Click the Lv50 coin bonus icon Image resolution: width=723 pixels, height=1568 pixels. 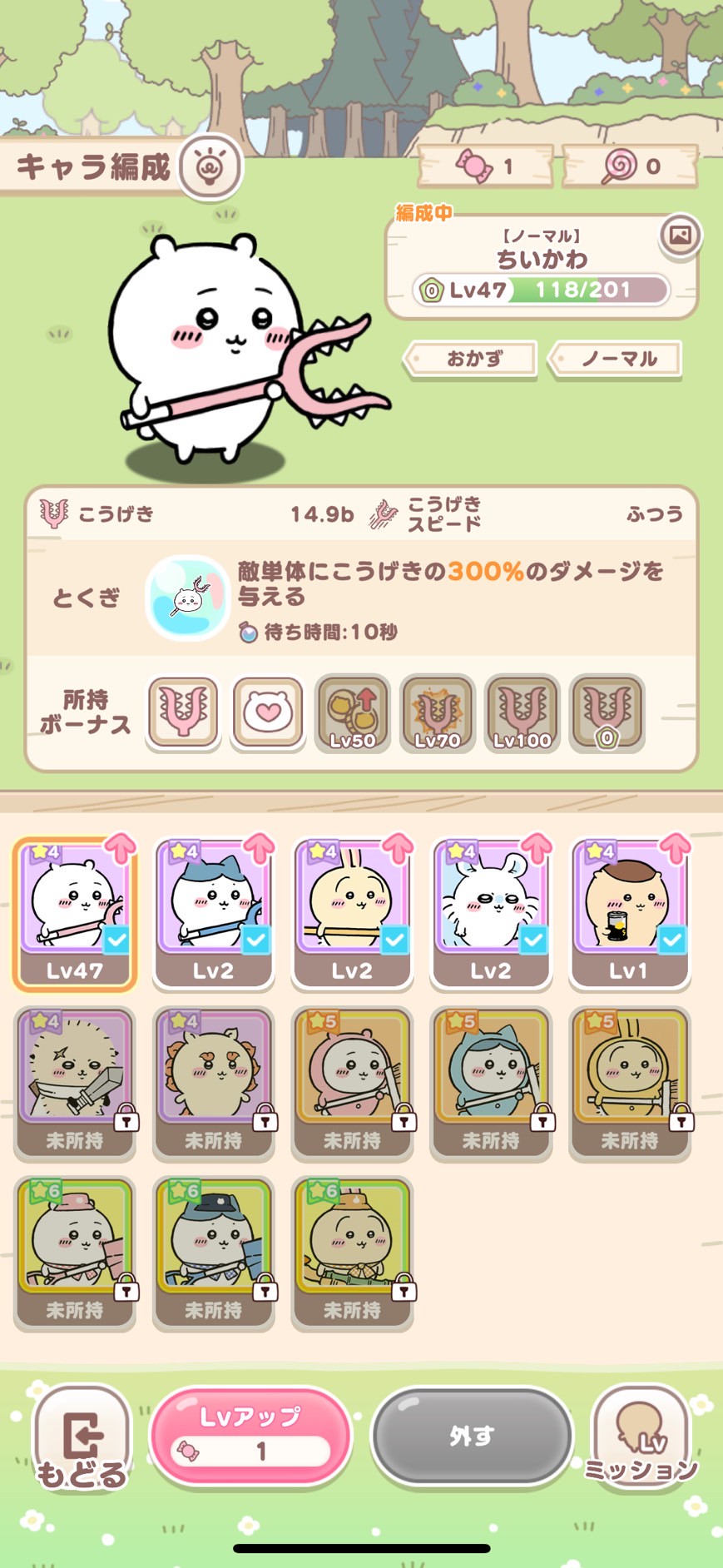coord(352,713)
